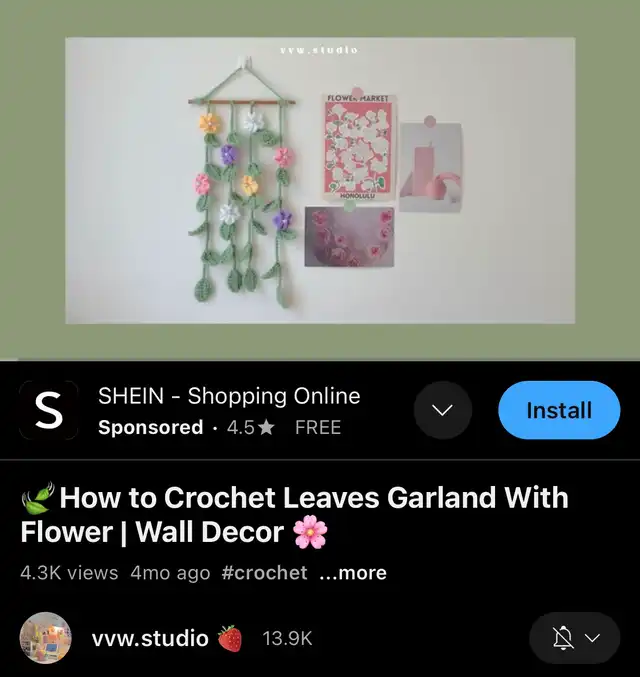Open the SHEIN sponsored ad

tap(229, 410)
